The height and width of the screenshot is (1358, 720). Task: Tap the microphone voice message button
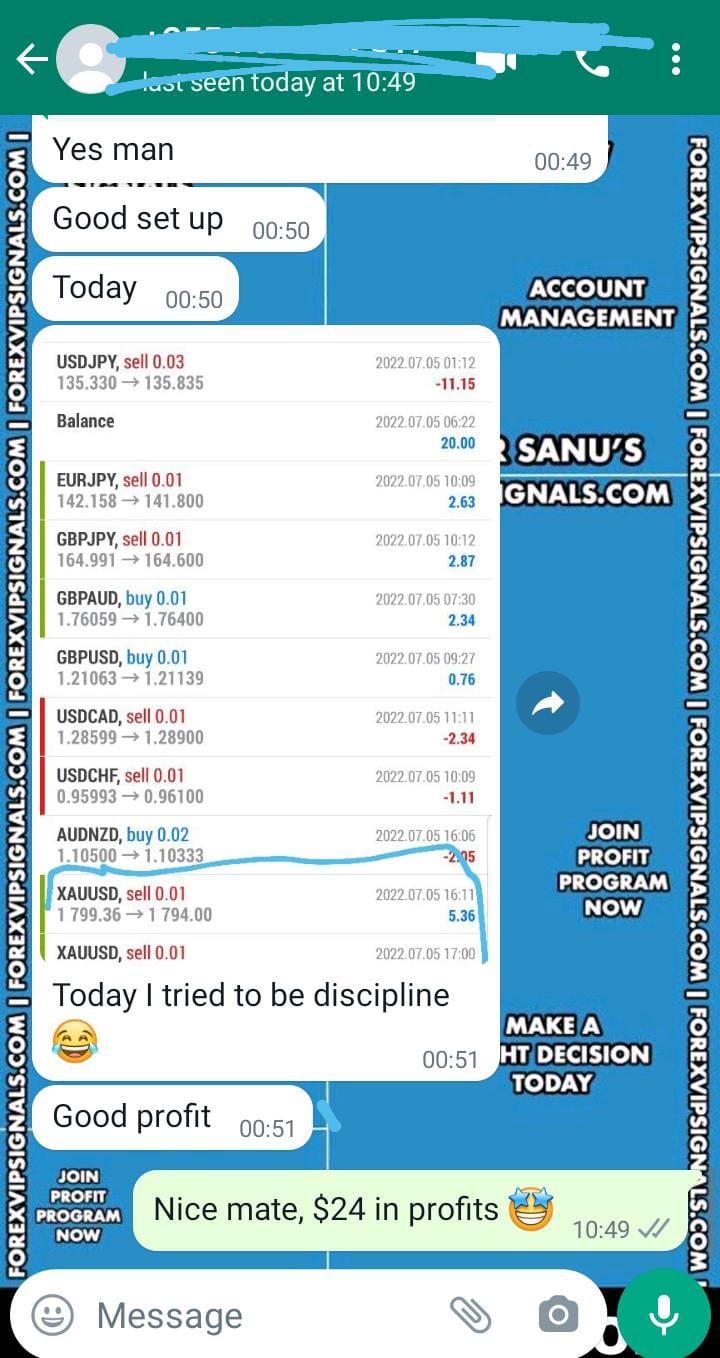(x=664, y=1314)
